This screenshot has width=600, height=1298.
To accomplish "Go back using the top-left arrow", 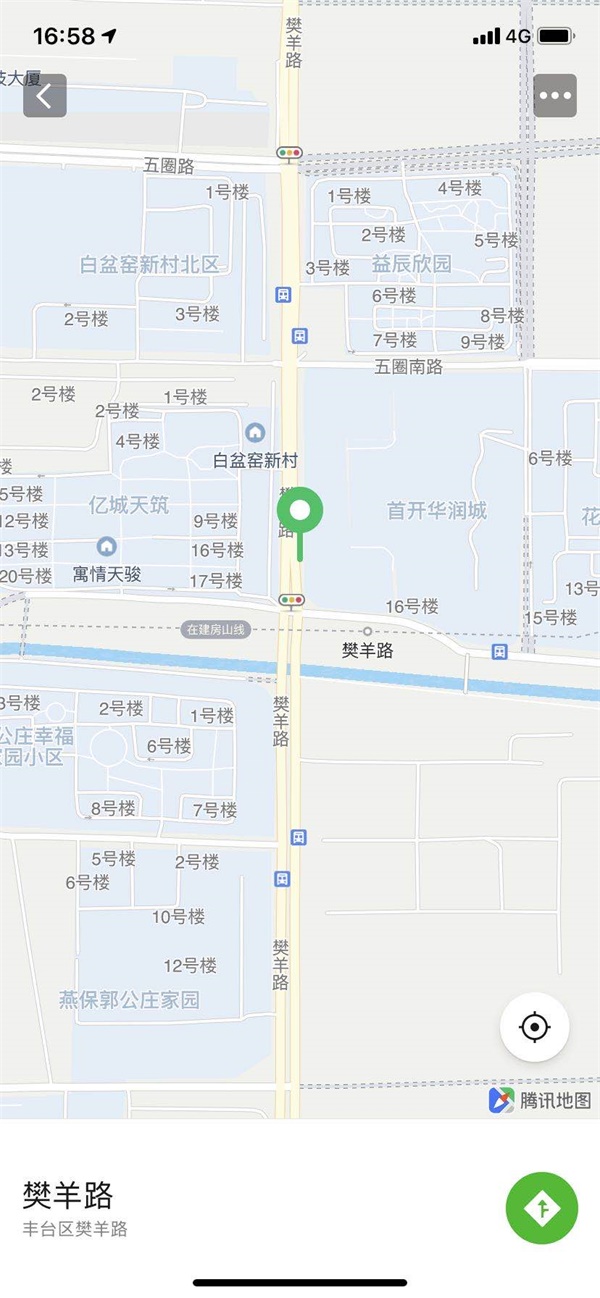I will click(x=45, y=96).
